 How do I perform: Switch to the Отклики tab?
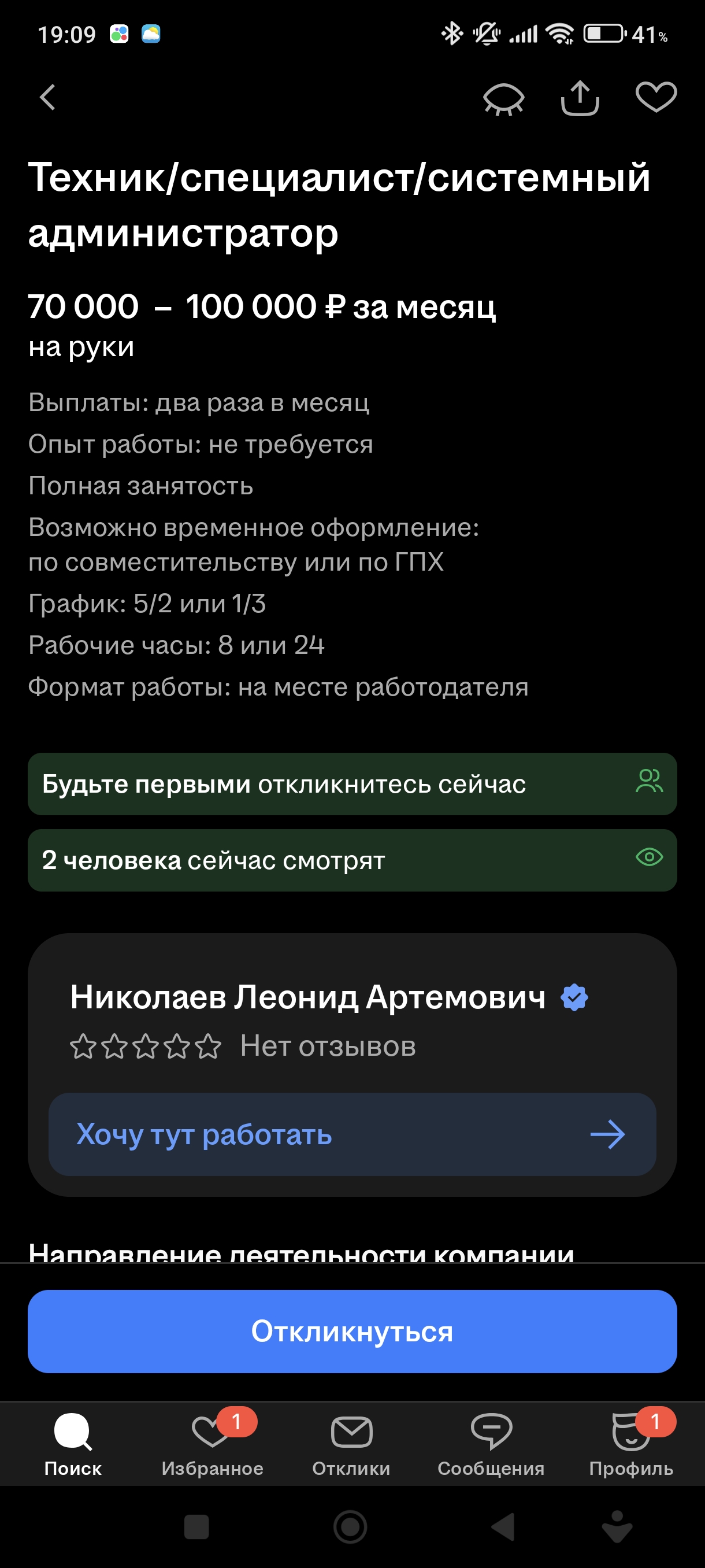[x=351, y=1444]
